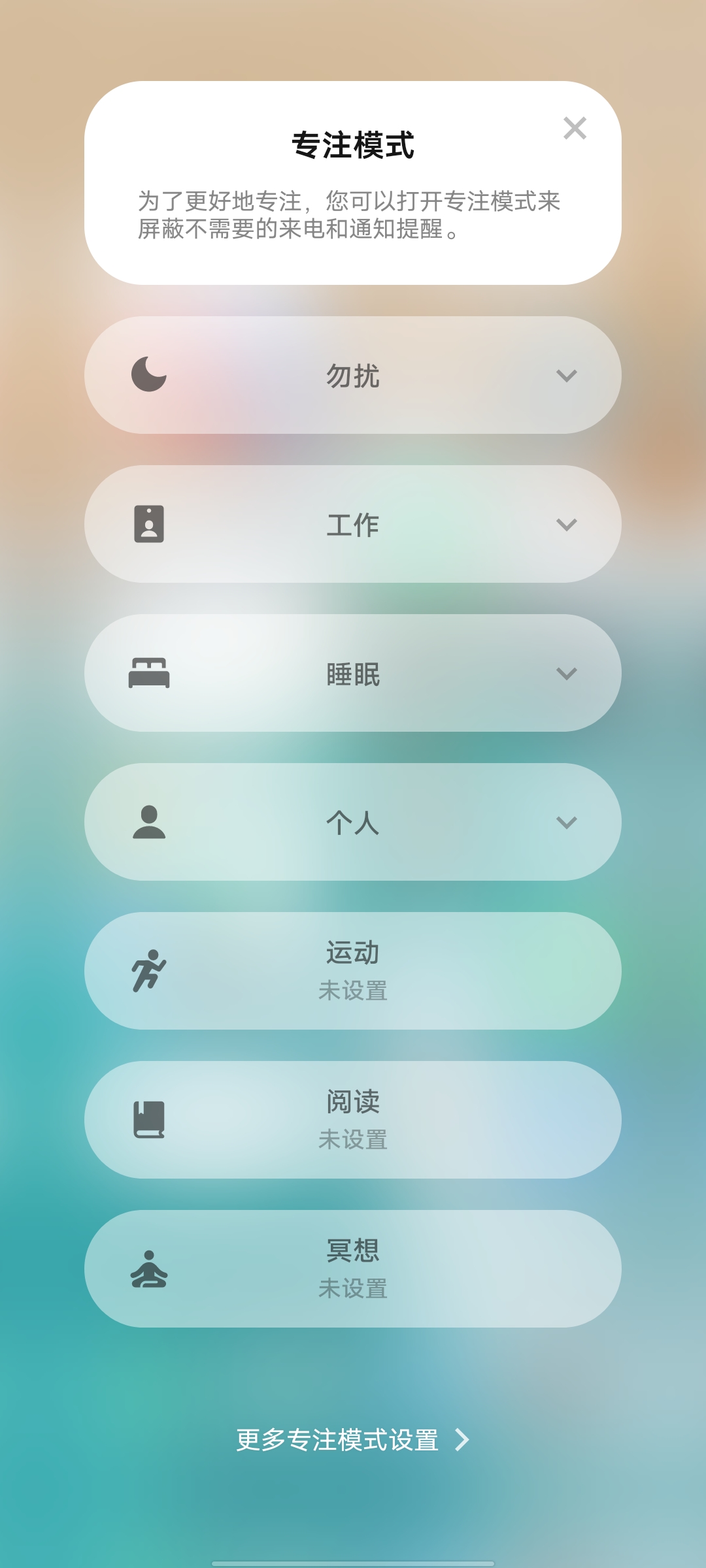Expand the 个人 options chevron

pos(566,823)
